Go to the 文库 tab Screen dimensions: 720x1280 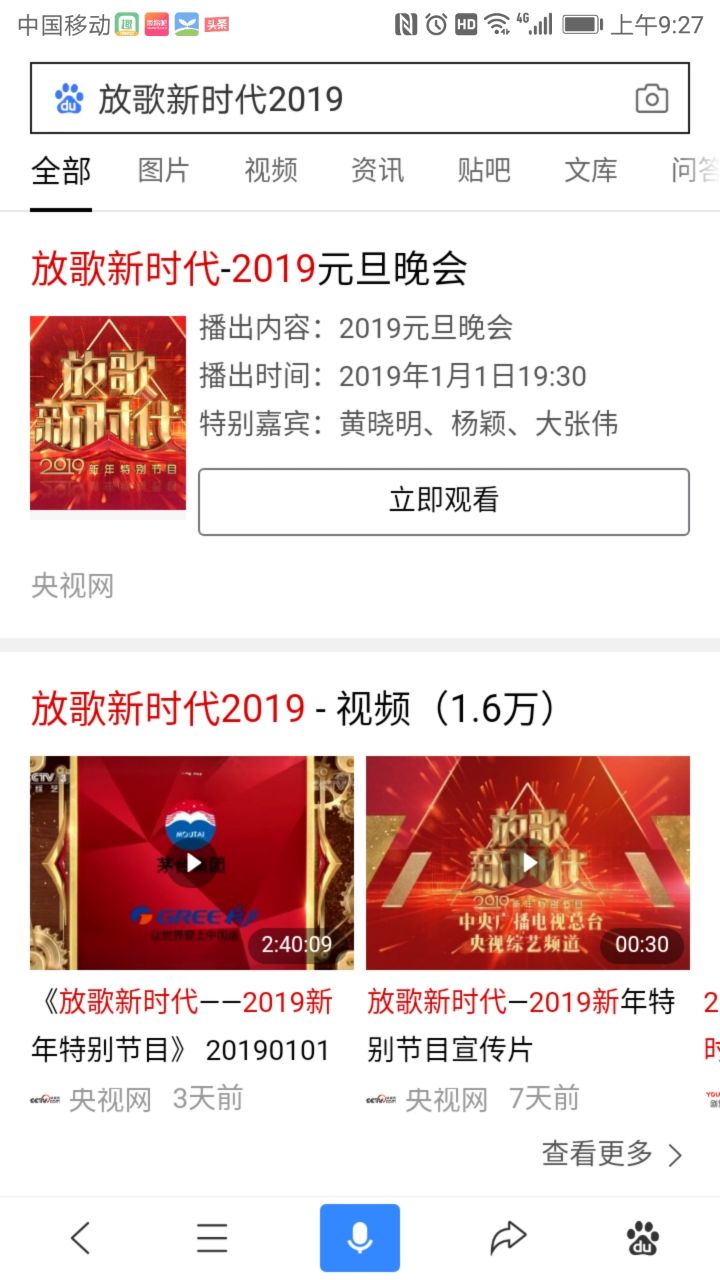(x=591, y=170)
